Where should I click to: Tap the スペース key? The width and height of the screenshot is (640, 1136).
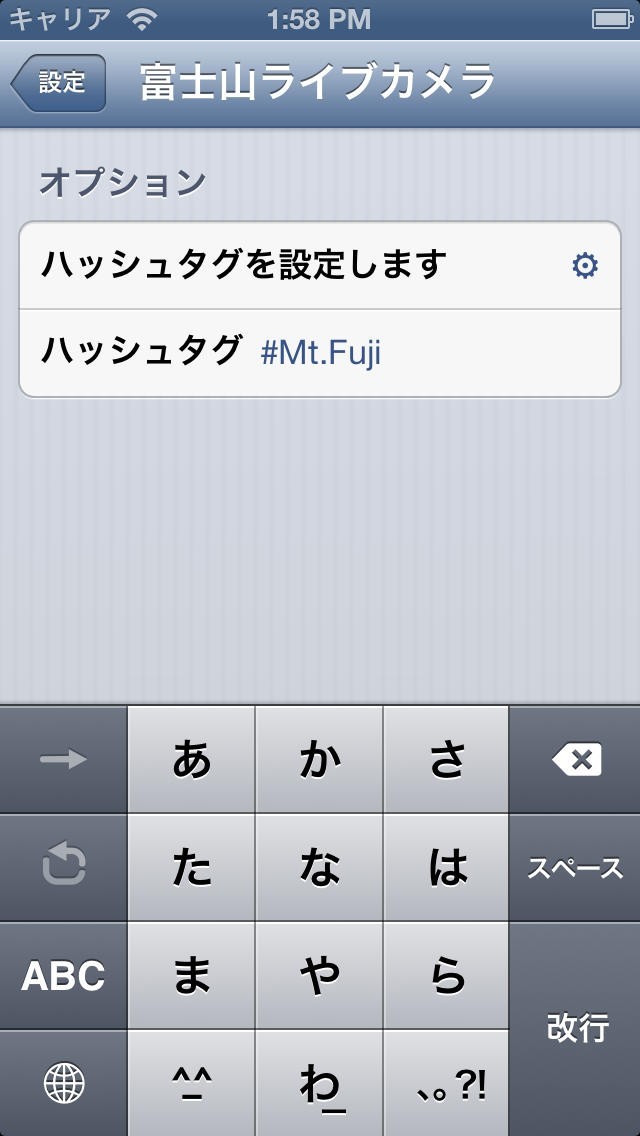pyautogui.click(x=576, y=868)
